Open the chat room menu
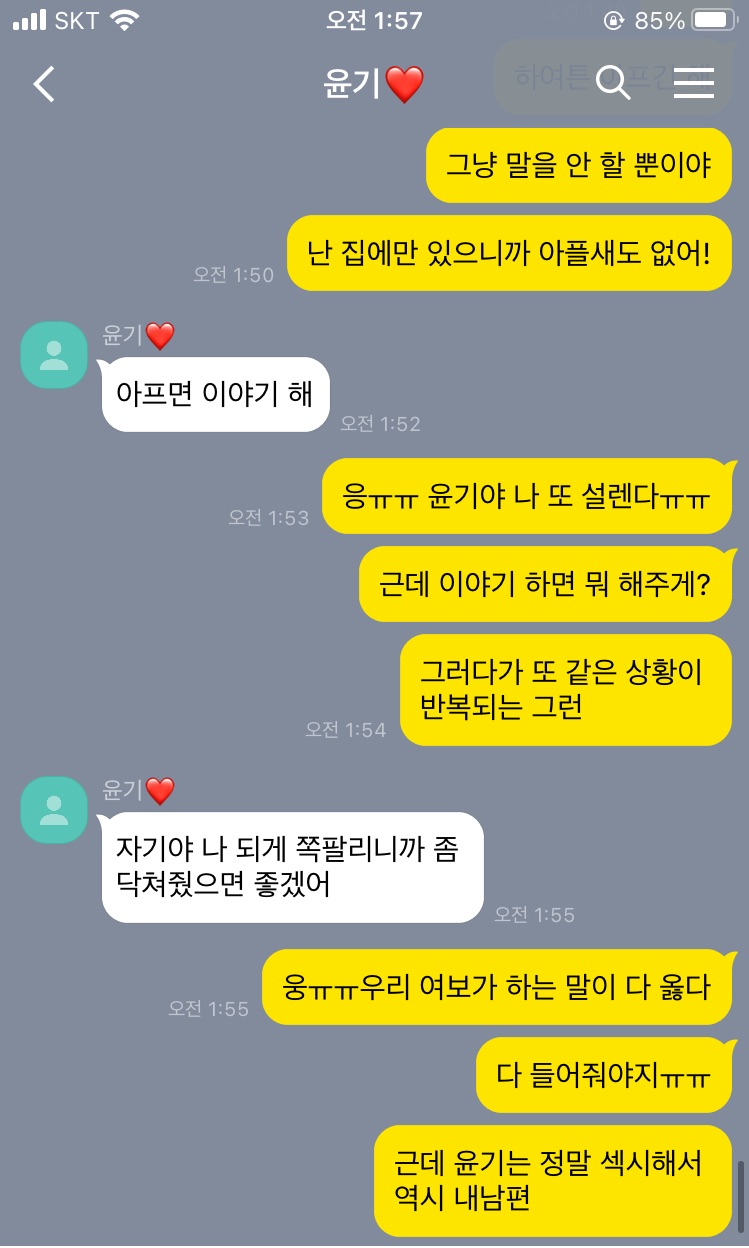 [693, 84]
